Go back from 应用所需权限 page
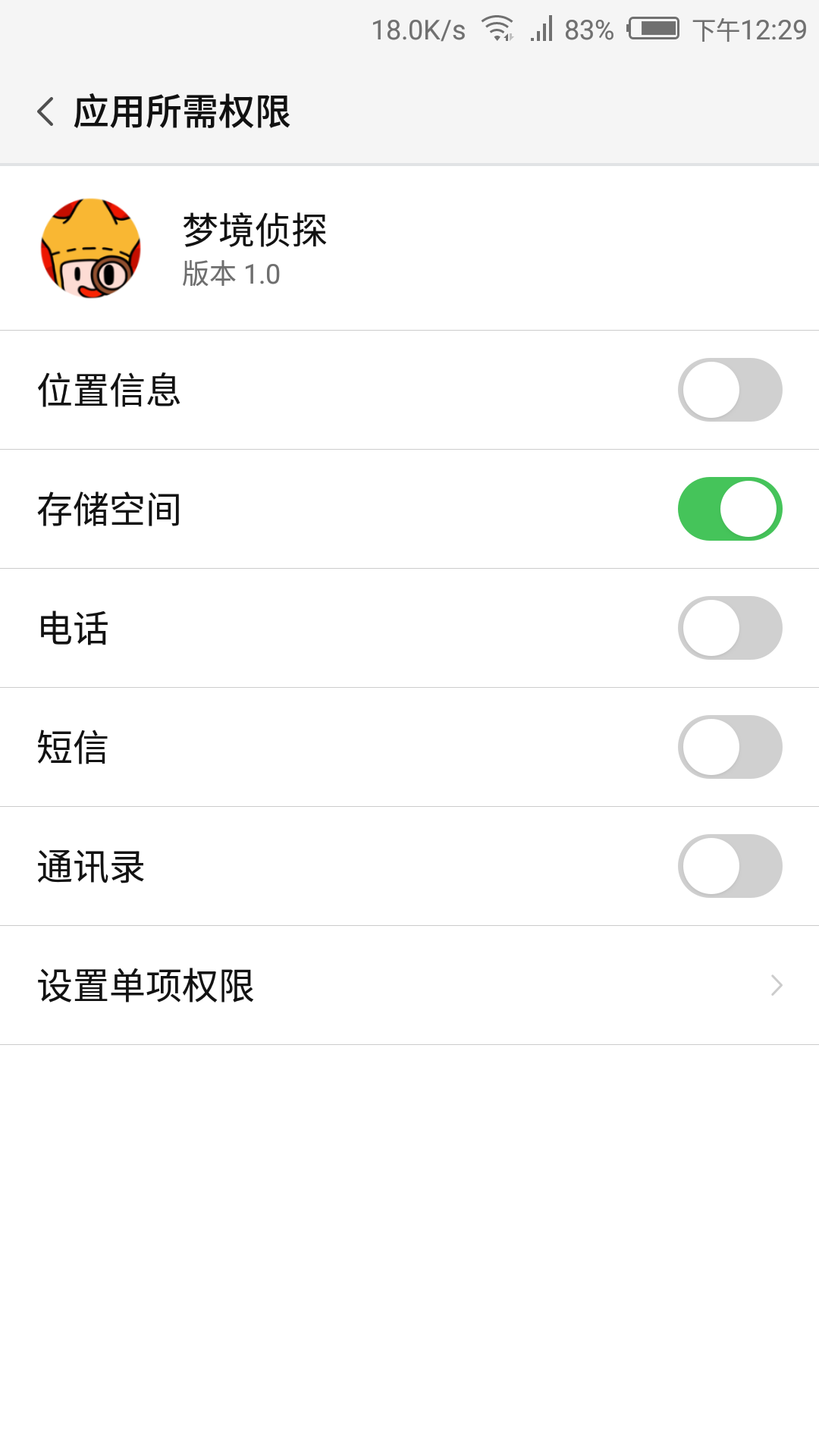 pyautogui.click(x=47, y=112)
